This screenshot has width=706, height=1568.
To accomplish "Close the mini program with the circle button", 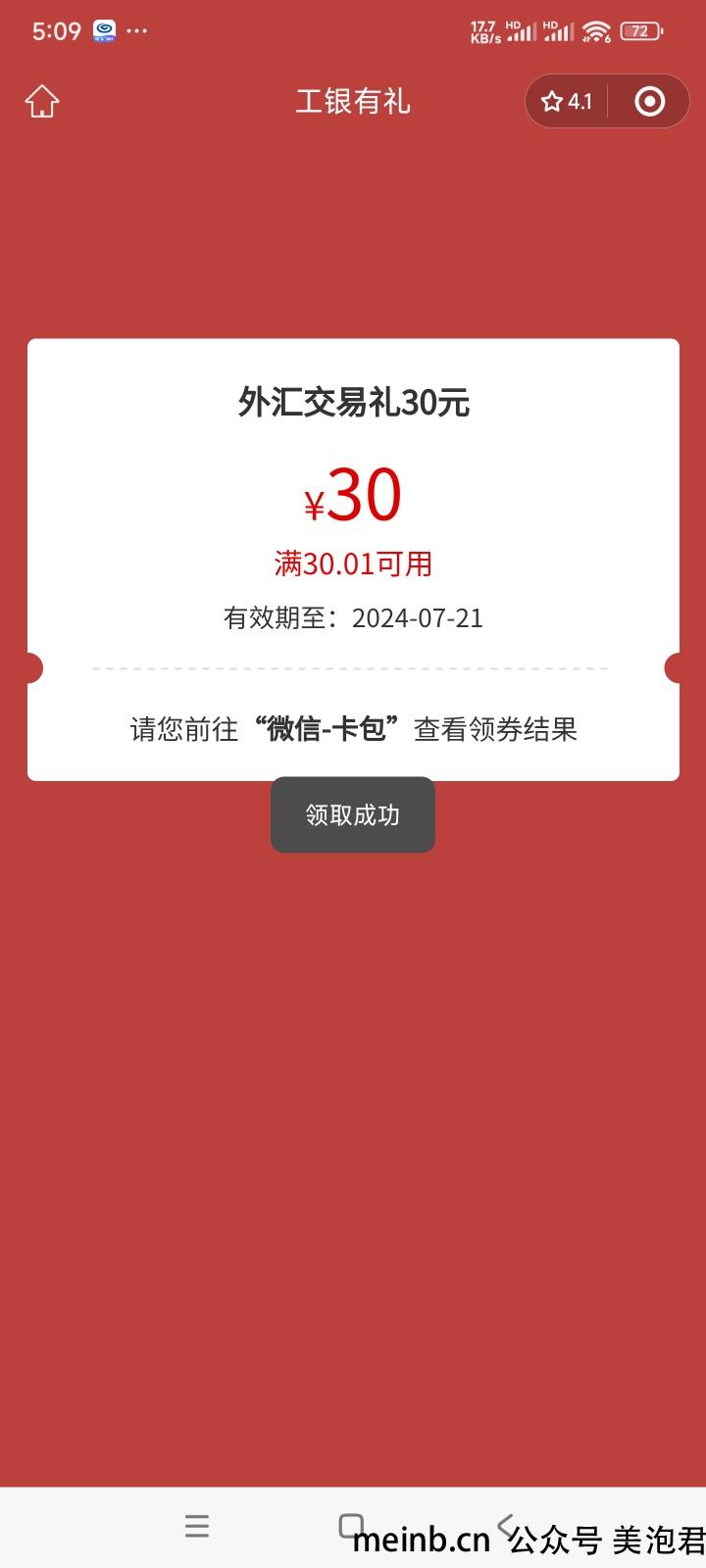I will [x=649, y=101].
